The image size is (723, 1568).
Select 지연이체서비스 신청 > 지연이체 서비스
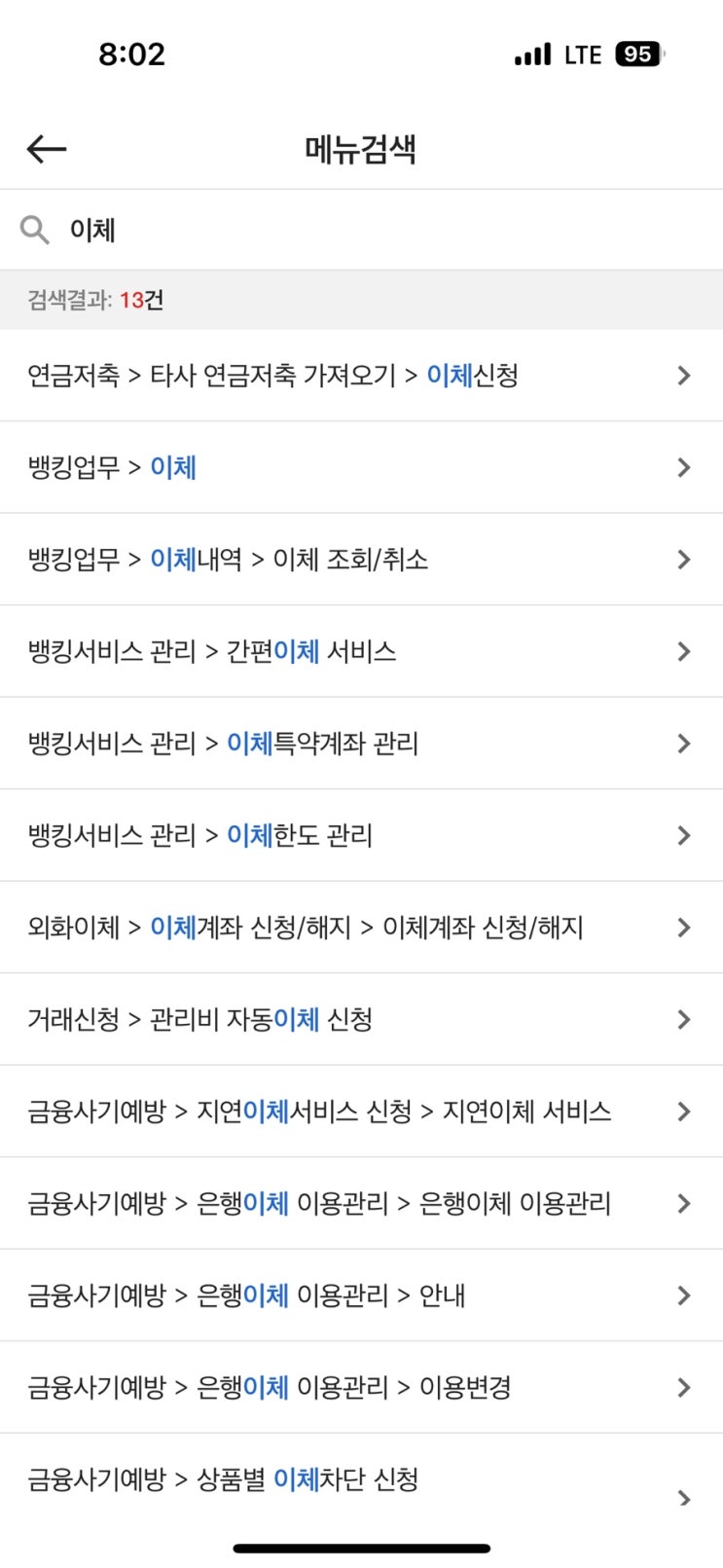pos(361,1112)
